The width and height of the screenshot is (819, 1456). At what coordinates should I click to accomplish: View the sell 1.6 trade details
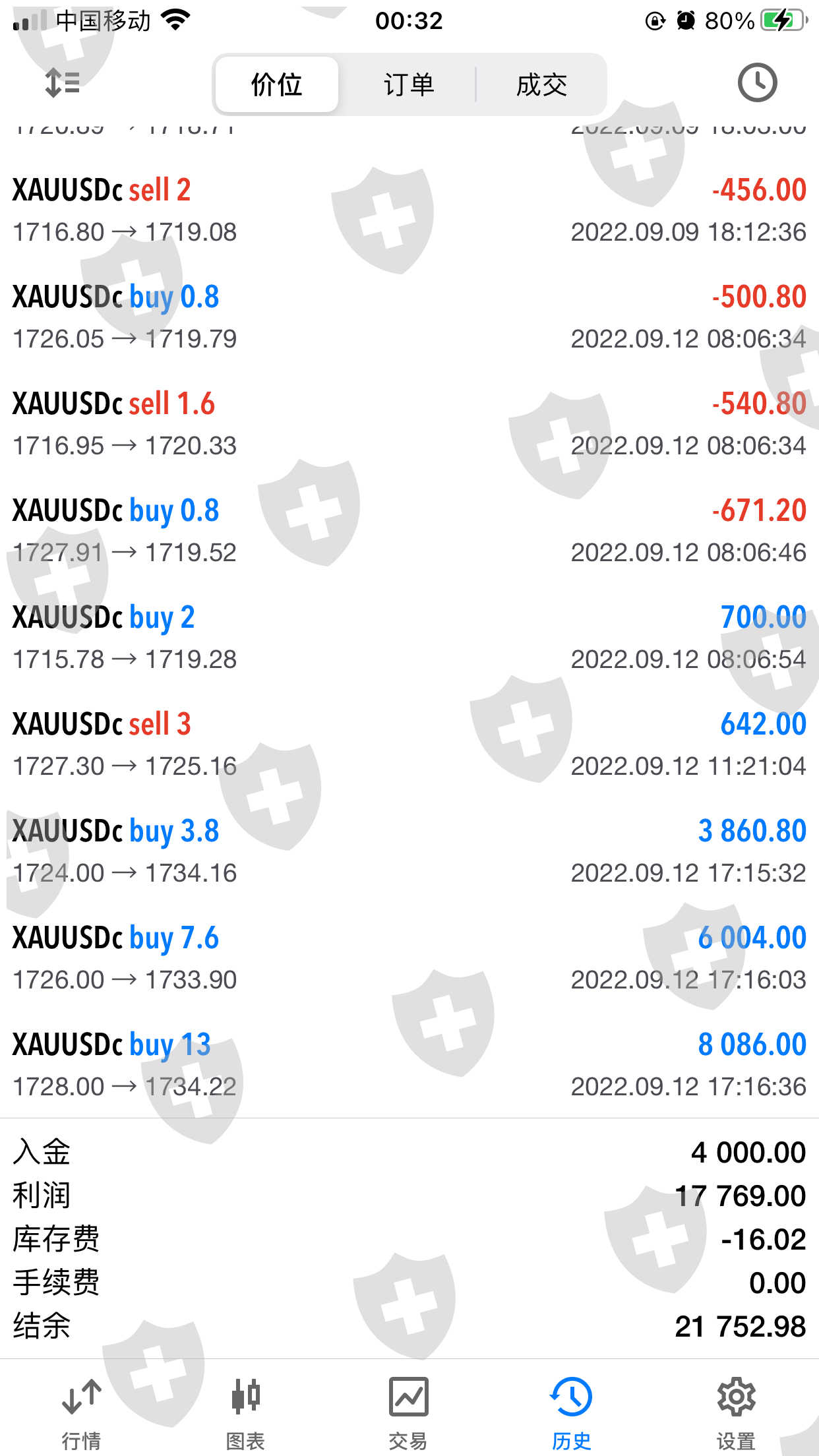coord(409,423)
